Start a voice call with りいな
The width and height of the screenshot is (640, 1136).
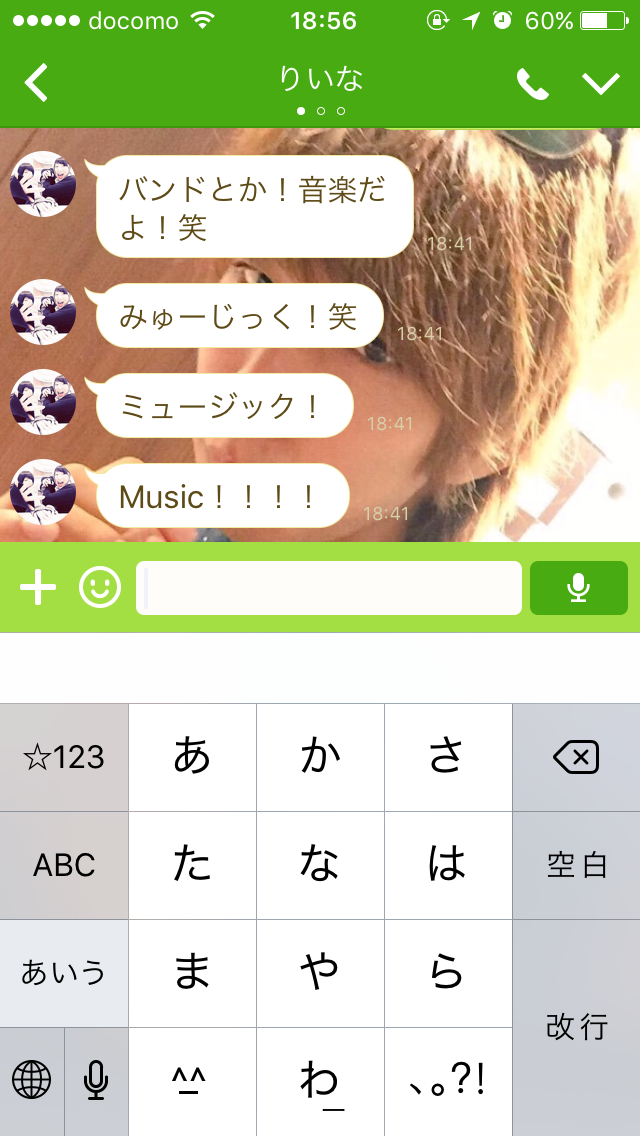[x=532, y=85]
